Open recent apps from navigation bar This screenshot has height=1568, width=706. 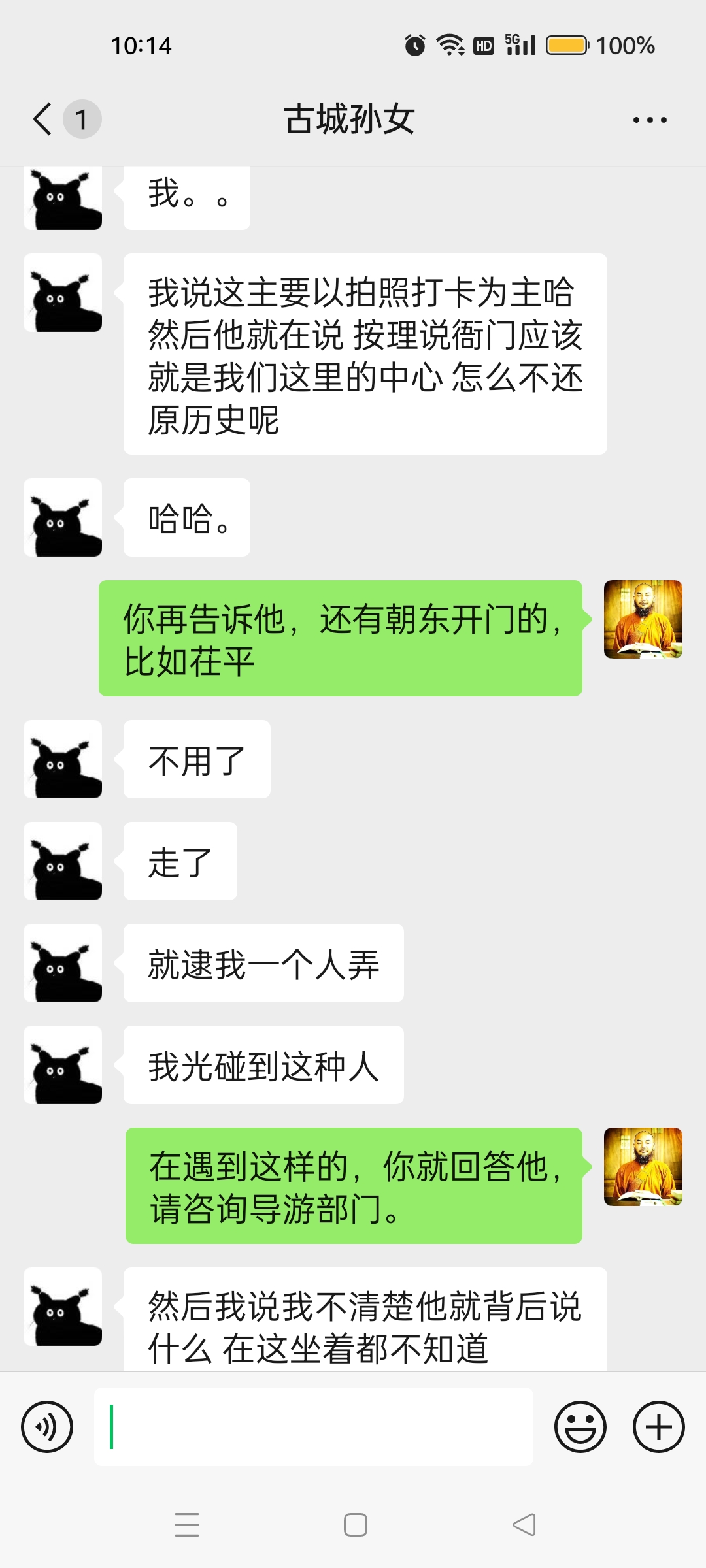pos(187,1525)
